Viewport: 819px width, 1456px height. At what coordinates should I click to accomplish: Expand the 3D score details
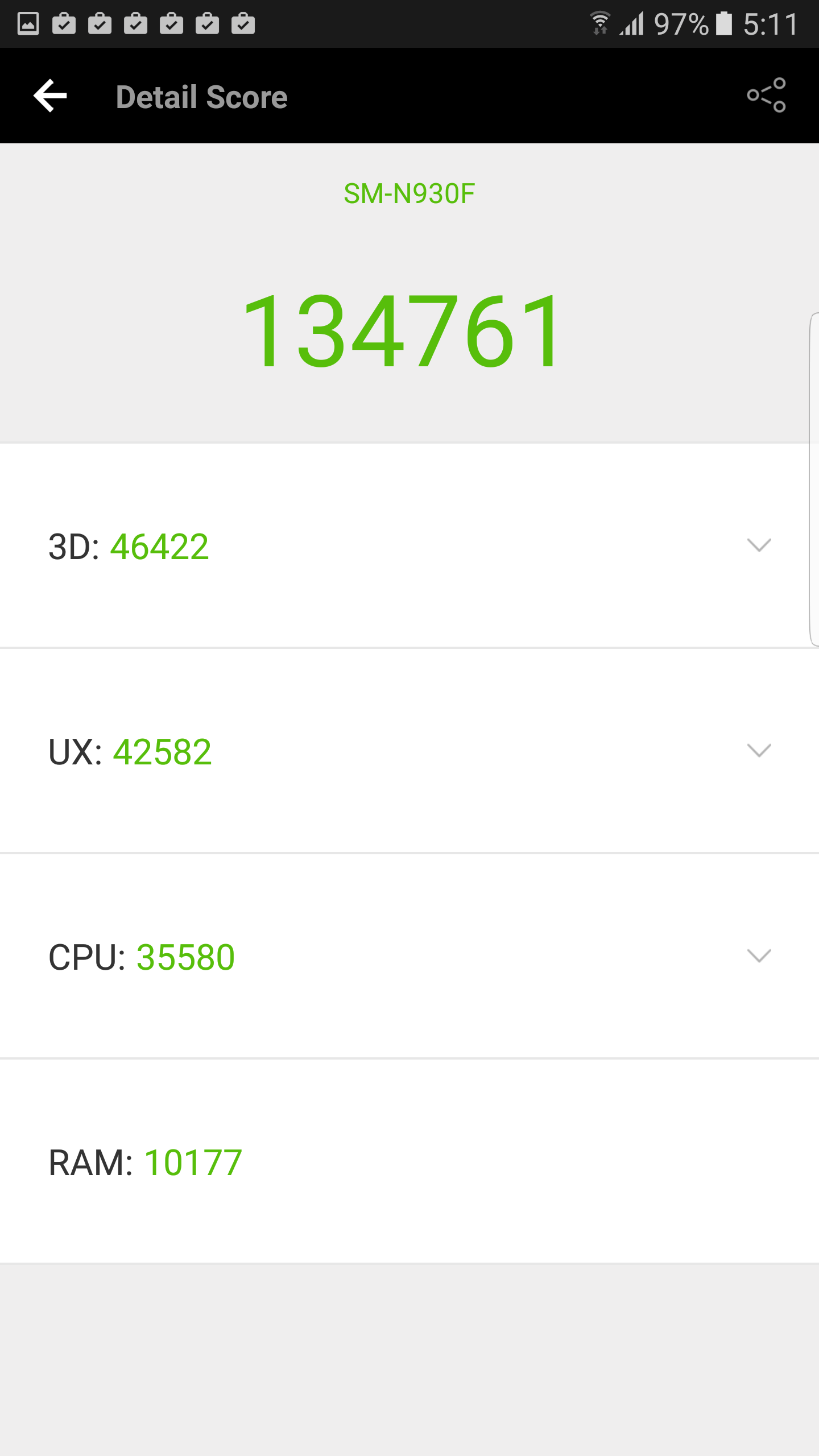point(409,546)
